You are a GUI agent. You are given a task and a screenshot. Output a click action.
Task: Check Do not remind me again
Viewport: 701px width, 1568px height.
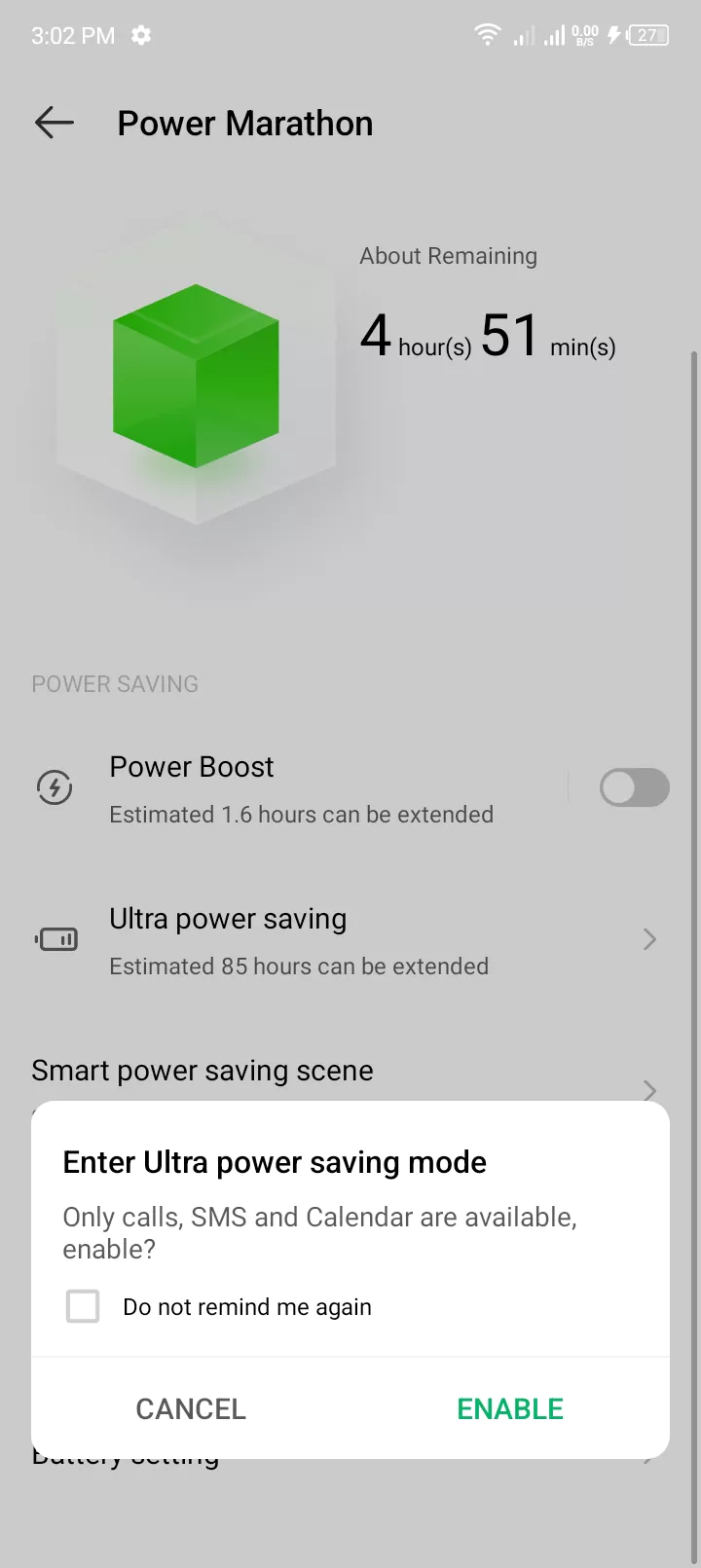click(x=83, y=1306)
